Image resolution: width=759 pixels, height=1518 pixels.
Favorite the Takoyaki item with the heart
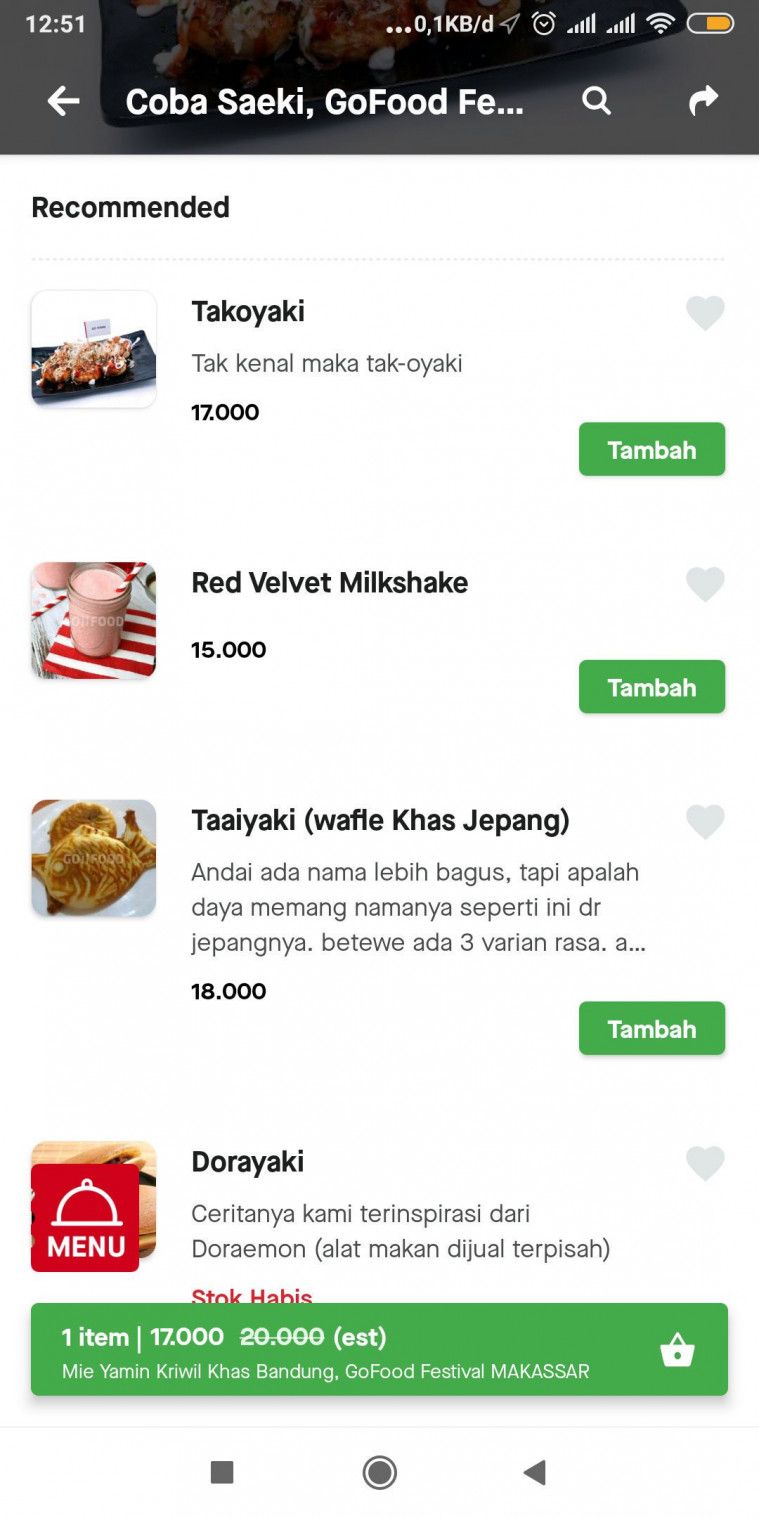tap(706, 312)
